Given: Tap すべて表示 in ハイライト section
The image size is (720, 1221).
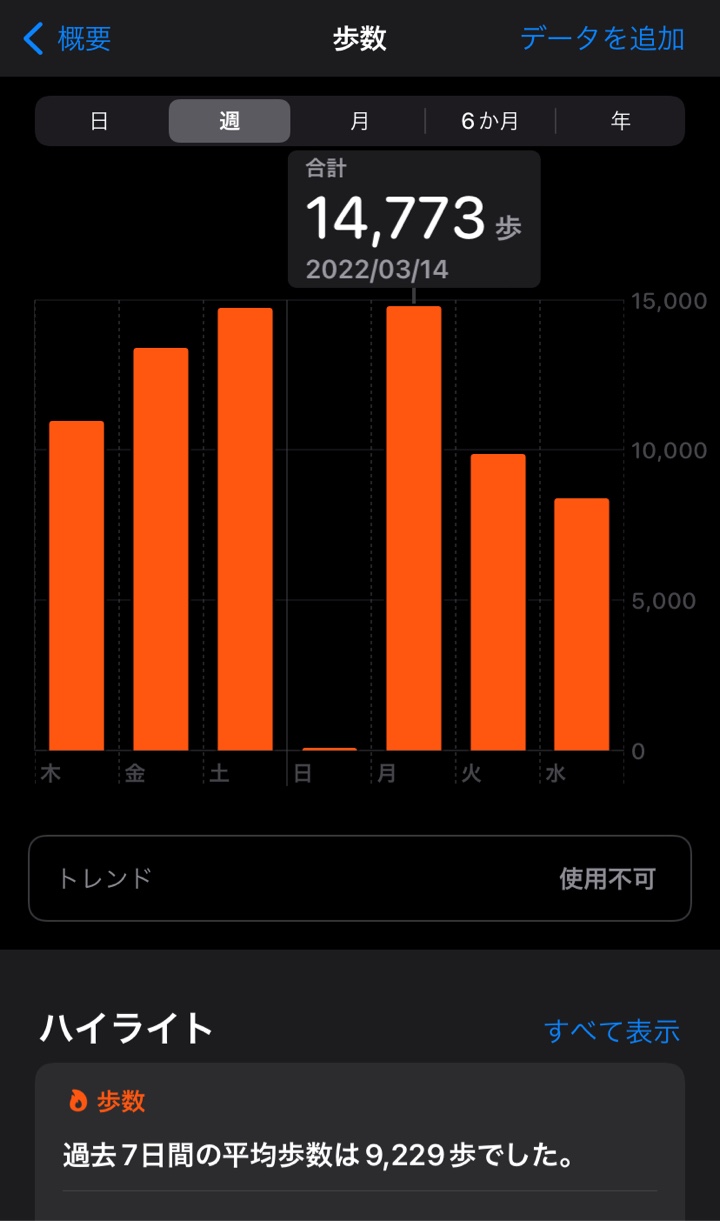Looking at the screenshot, I should click(612, 1029).
